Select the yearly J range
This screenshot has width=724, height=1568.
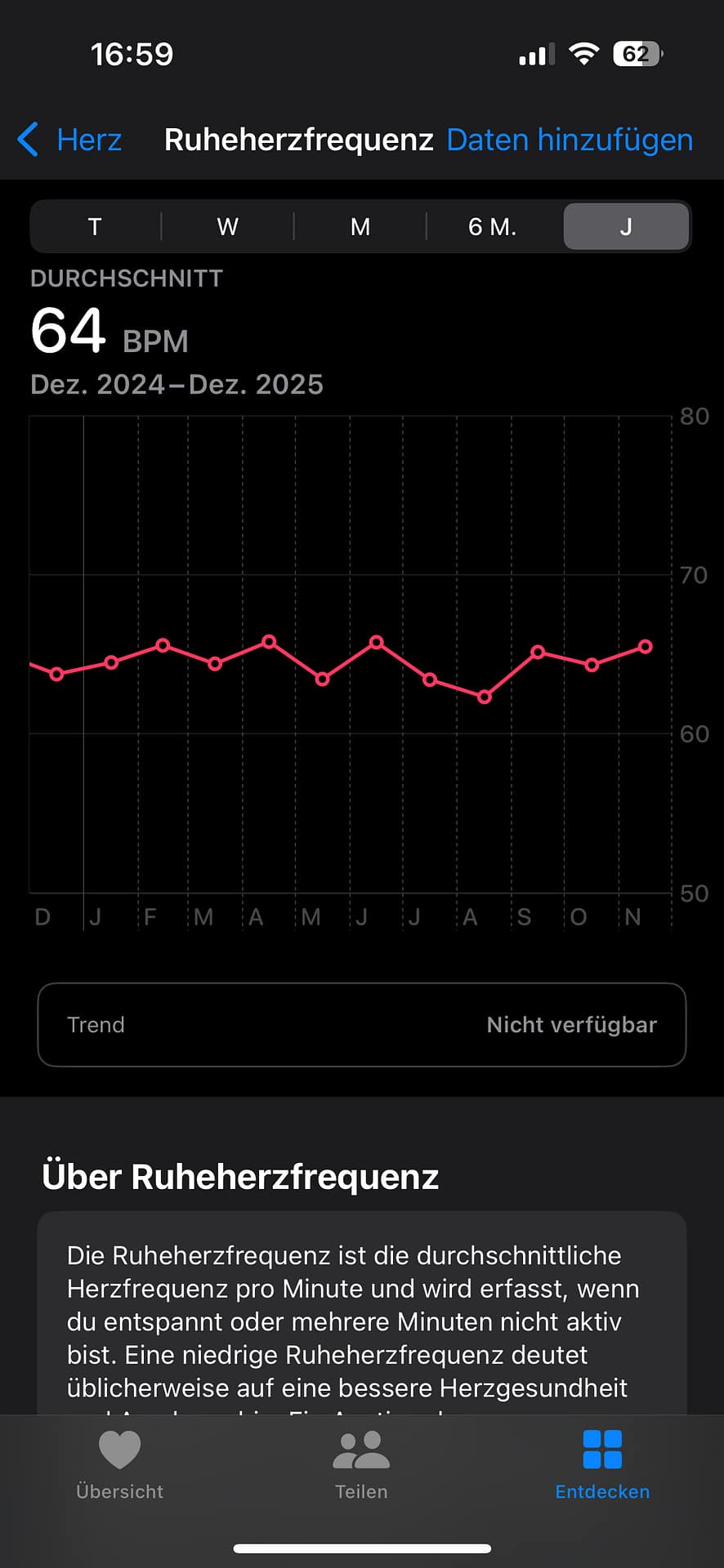point(626,226)
